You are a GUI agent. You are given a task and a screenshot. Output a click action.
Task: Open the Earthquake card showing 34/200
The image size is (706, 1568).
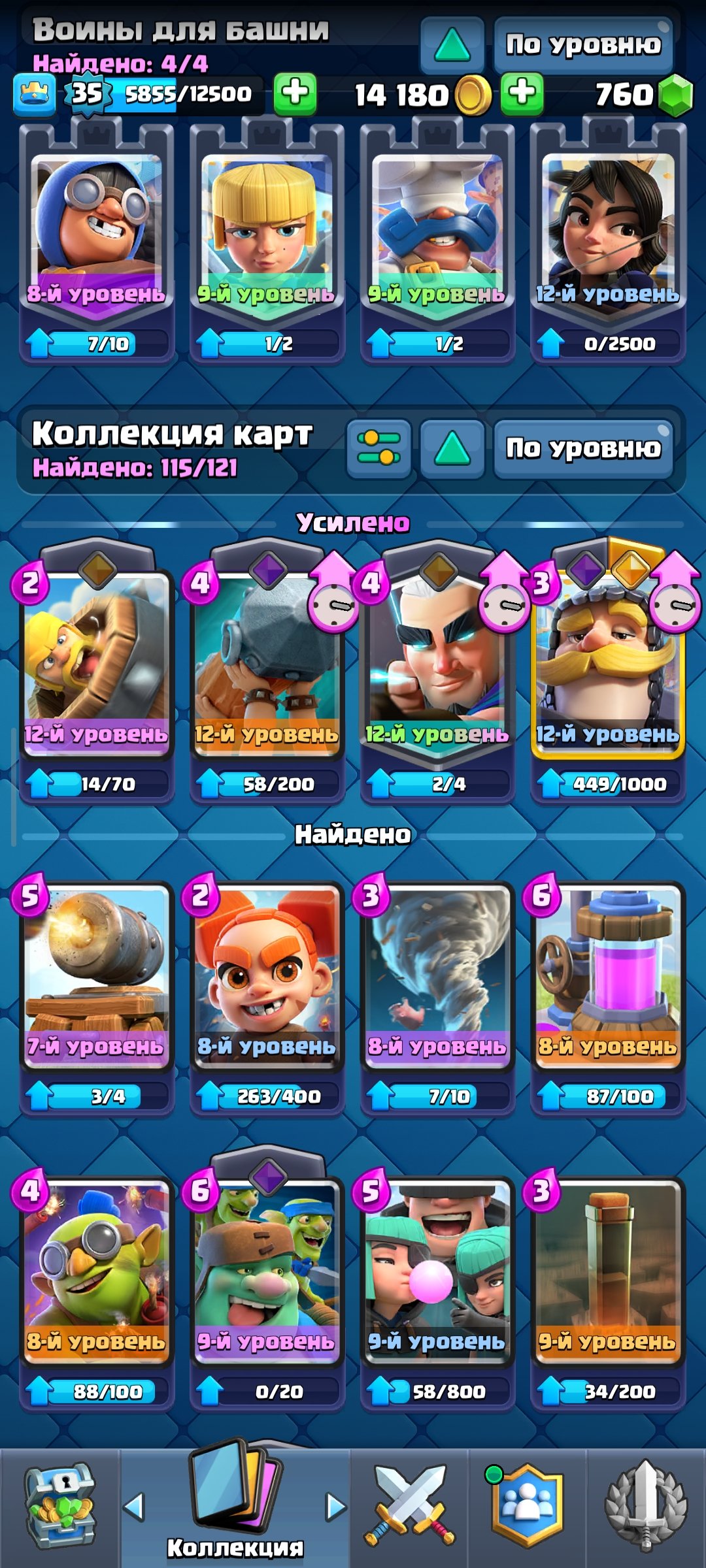(x=608, y=1267)
